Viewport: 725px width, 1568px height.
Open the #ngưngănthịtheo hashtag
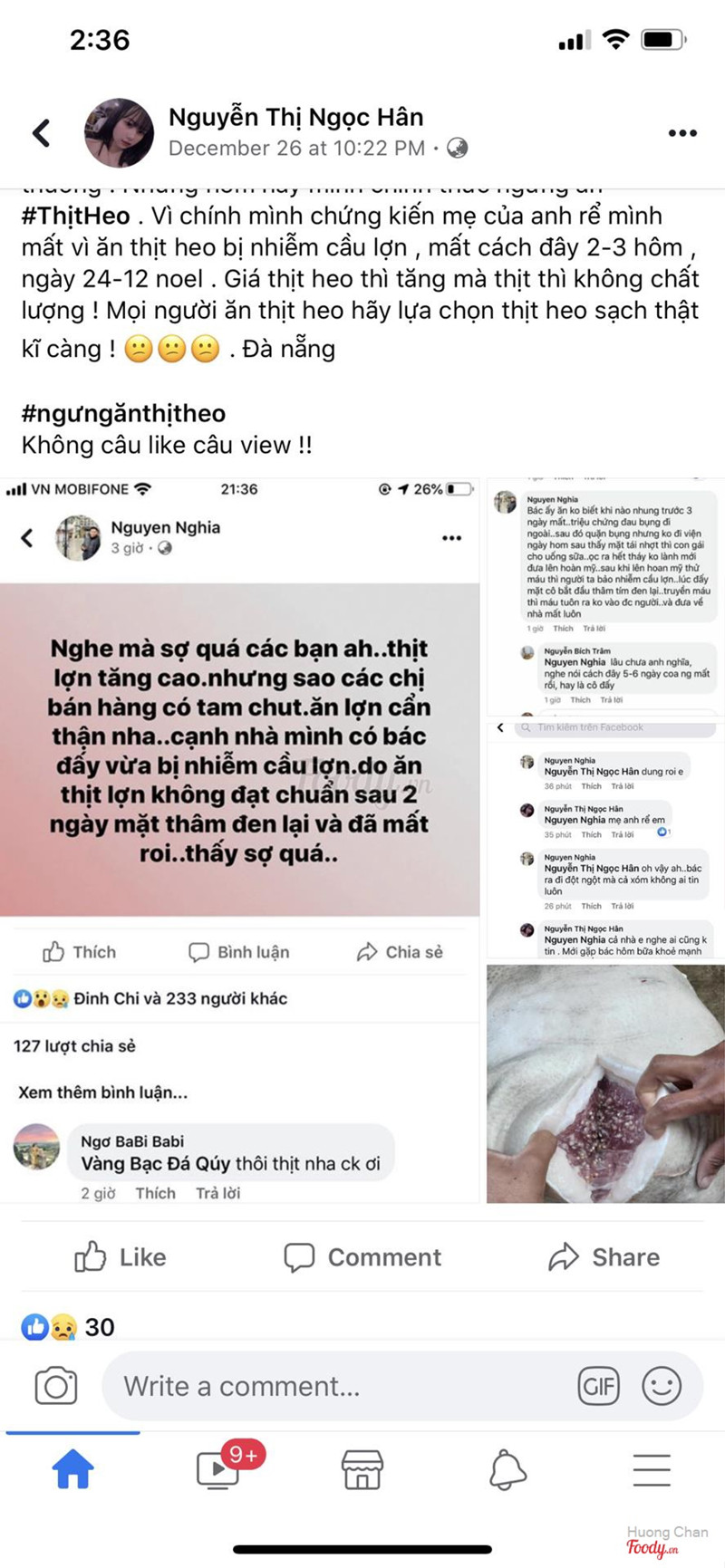point(124,414)
